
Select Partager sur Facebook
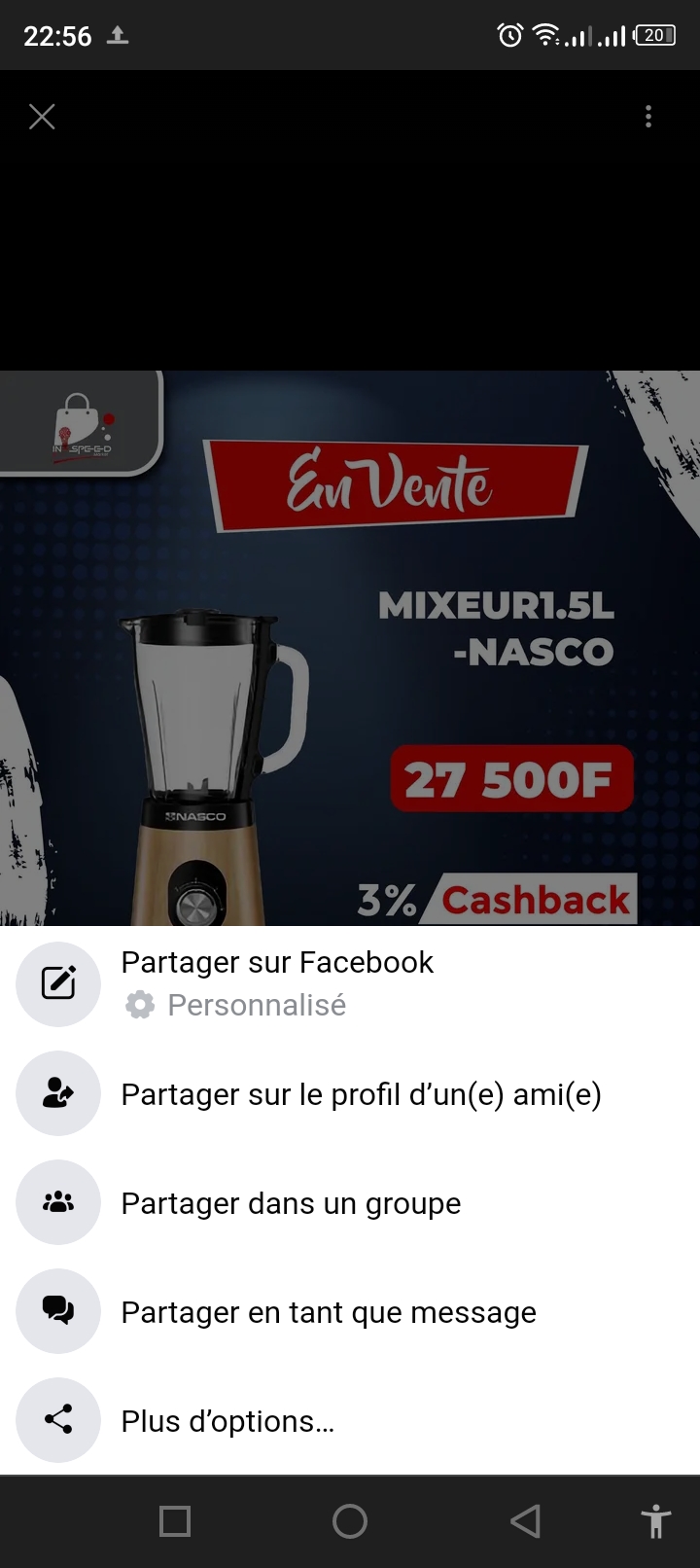coord(277,963)
